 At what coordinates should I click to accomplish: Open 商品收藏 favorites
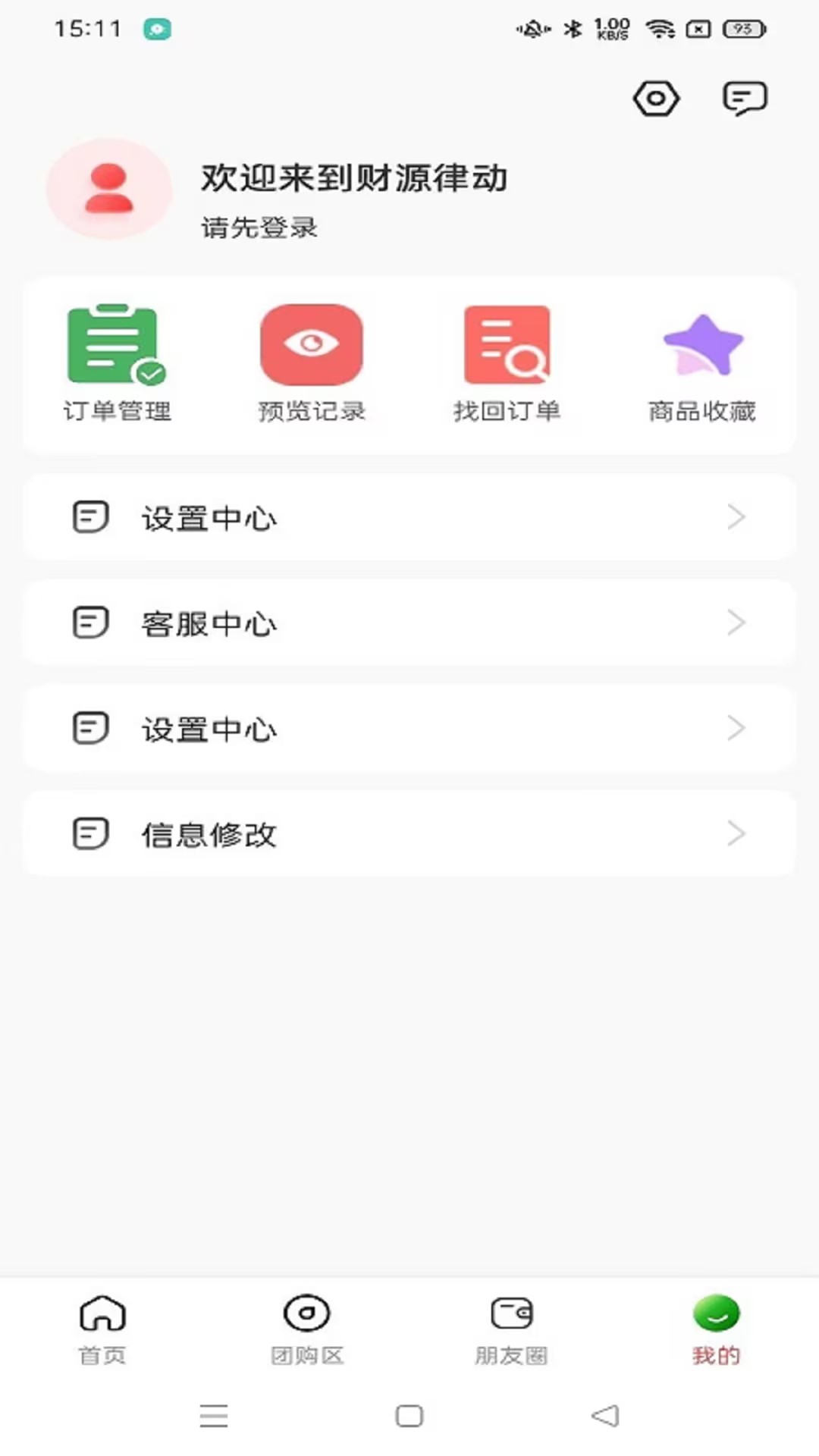(702, 363)
